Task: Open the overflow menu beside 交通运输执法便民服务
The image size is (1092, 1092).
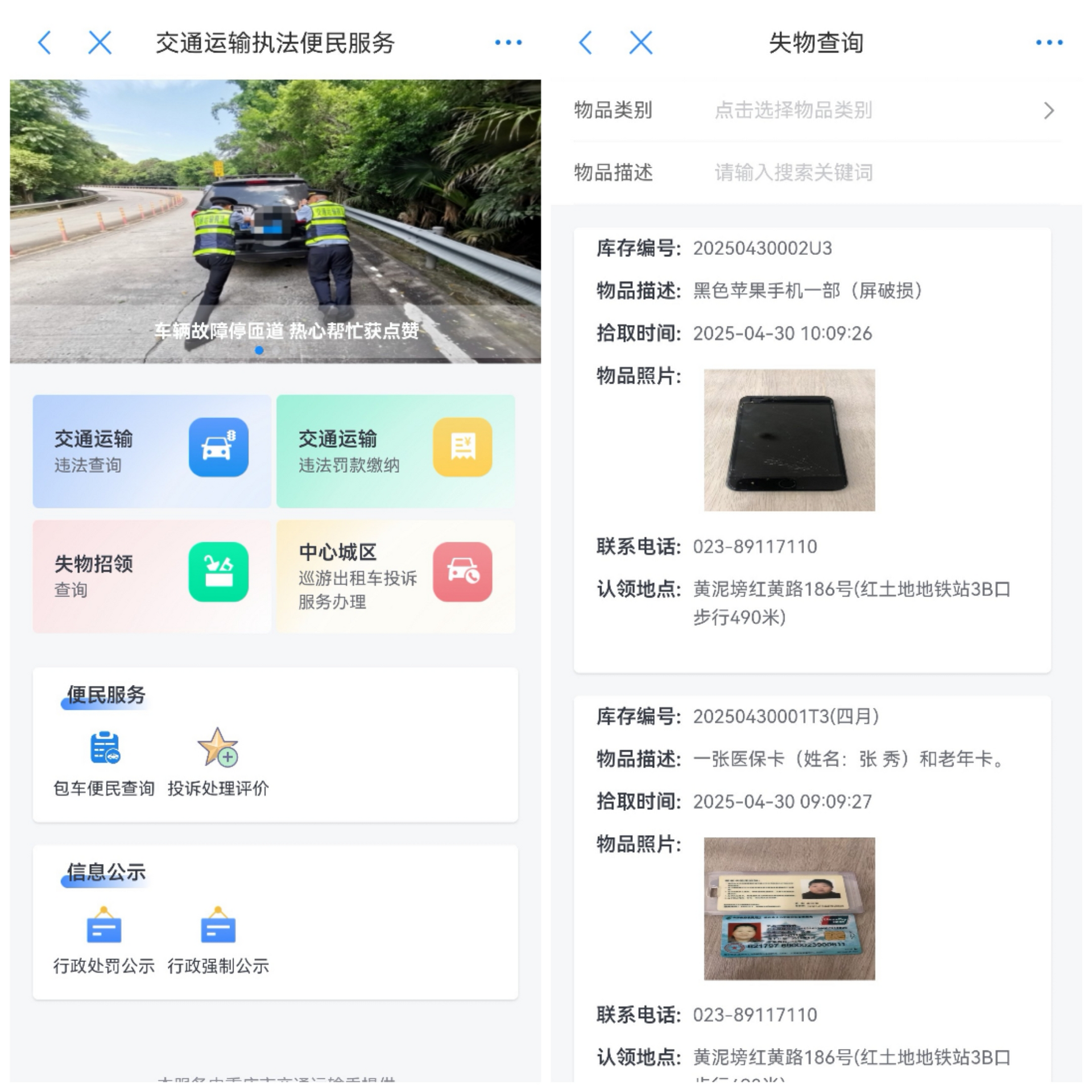Action: [508, 43]
